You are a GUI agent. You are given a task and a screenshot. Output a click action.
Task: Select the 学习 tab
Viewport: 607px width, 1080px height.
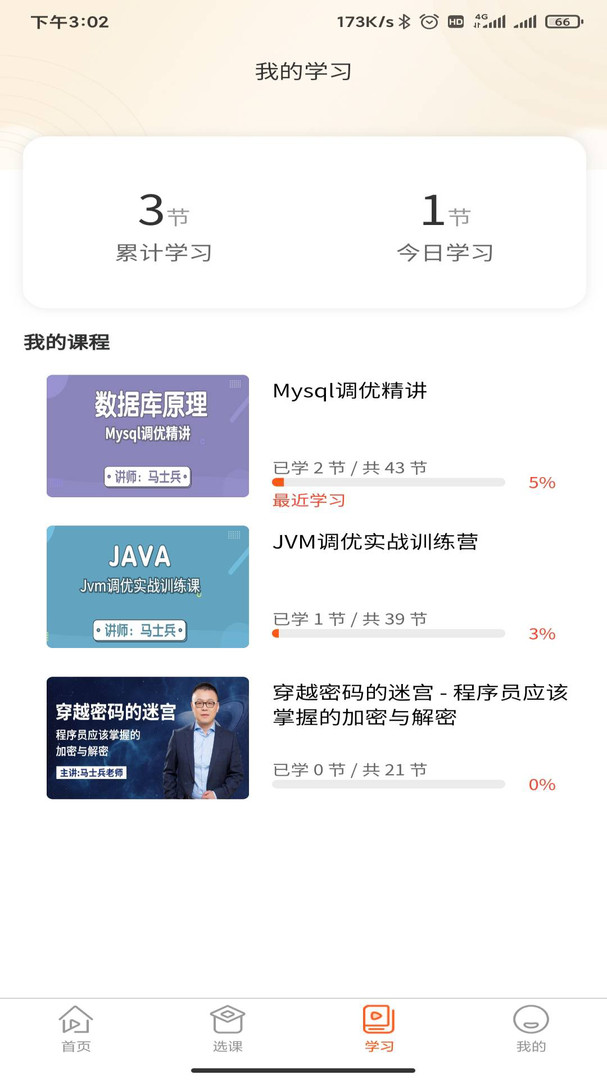tap(379, 1029)
